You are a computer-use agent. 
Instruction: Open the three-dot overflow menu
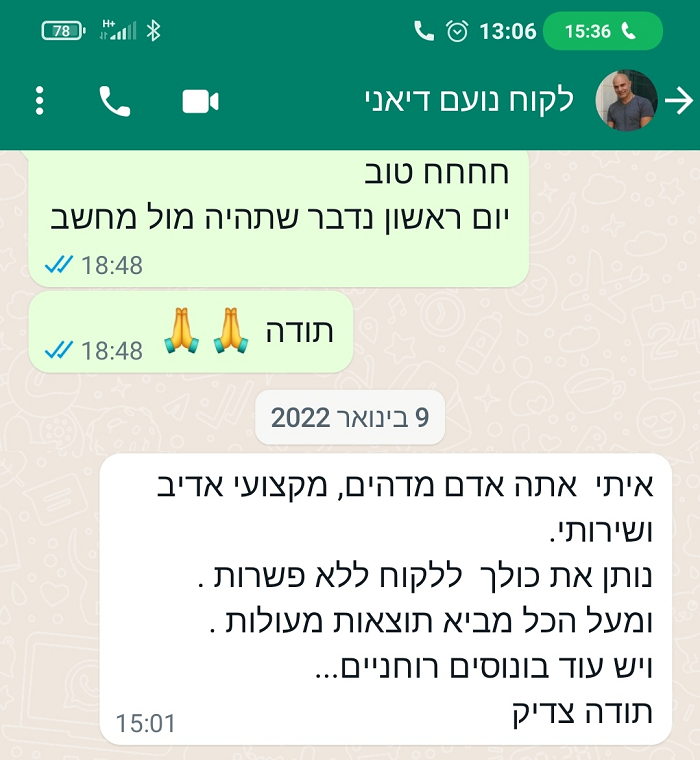click(40, 101)
